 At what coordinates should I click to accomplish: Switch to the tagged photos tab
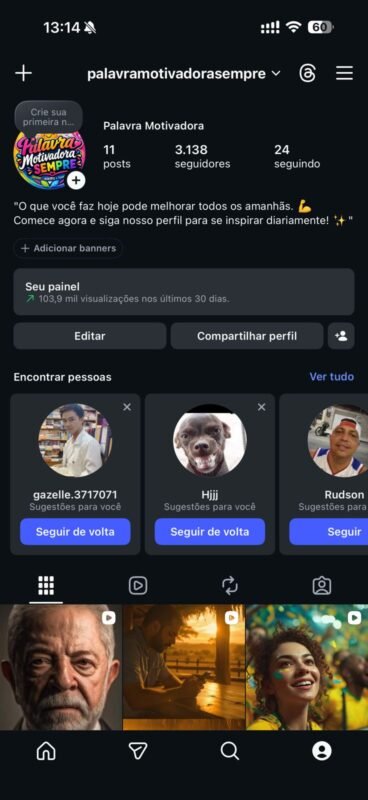click(322, 586)
